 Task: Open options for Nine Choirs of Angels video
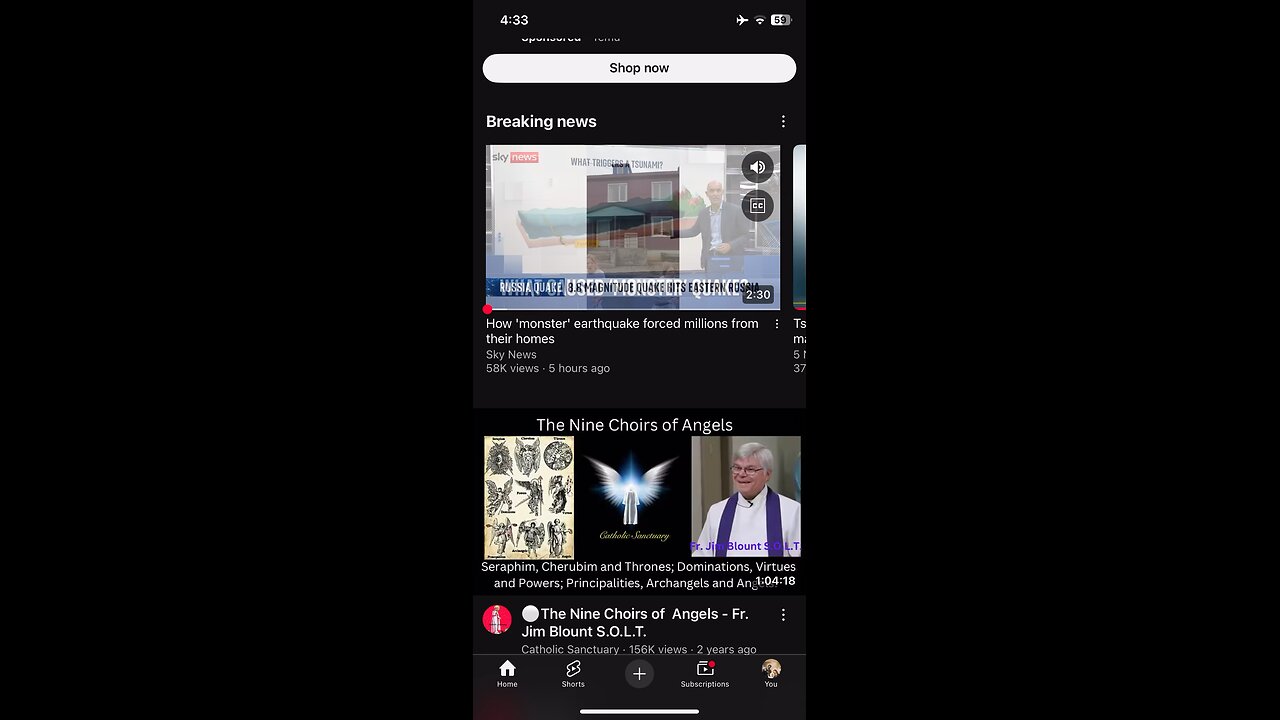point(783,615)
